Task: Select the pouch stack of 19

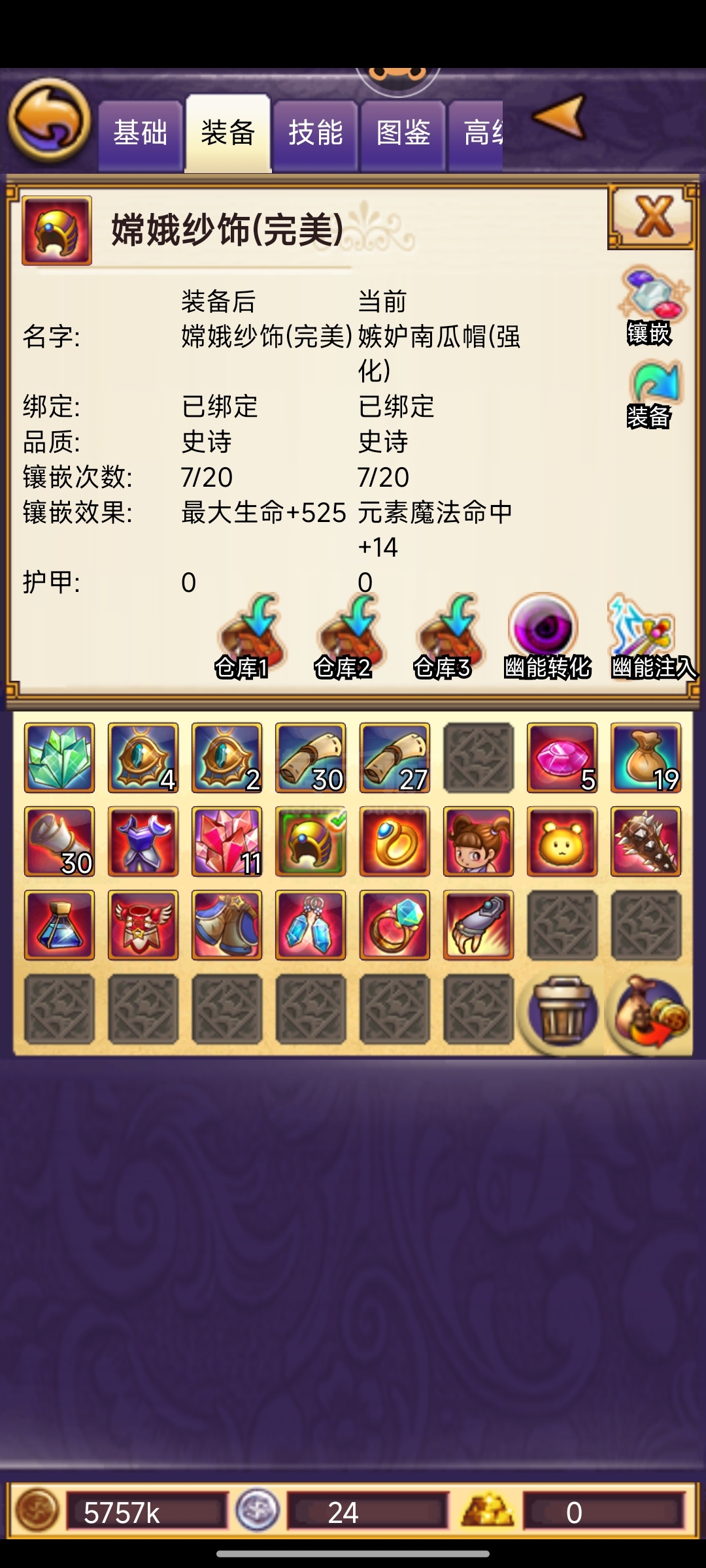Action: coord(646,758)
